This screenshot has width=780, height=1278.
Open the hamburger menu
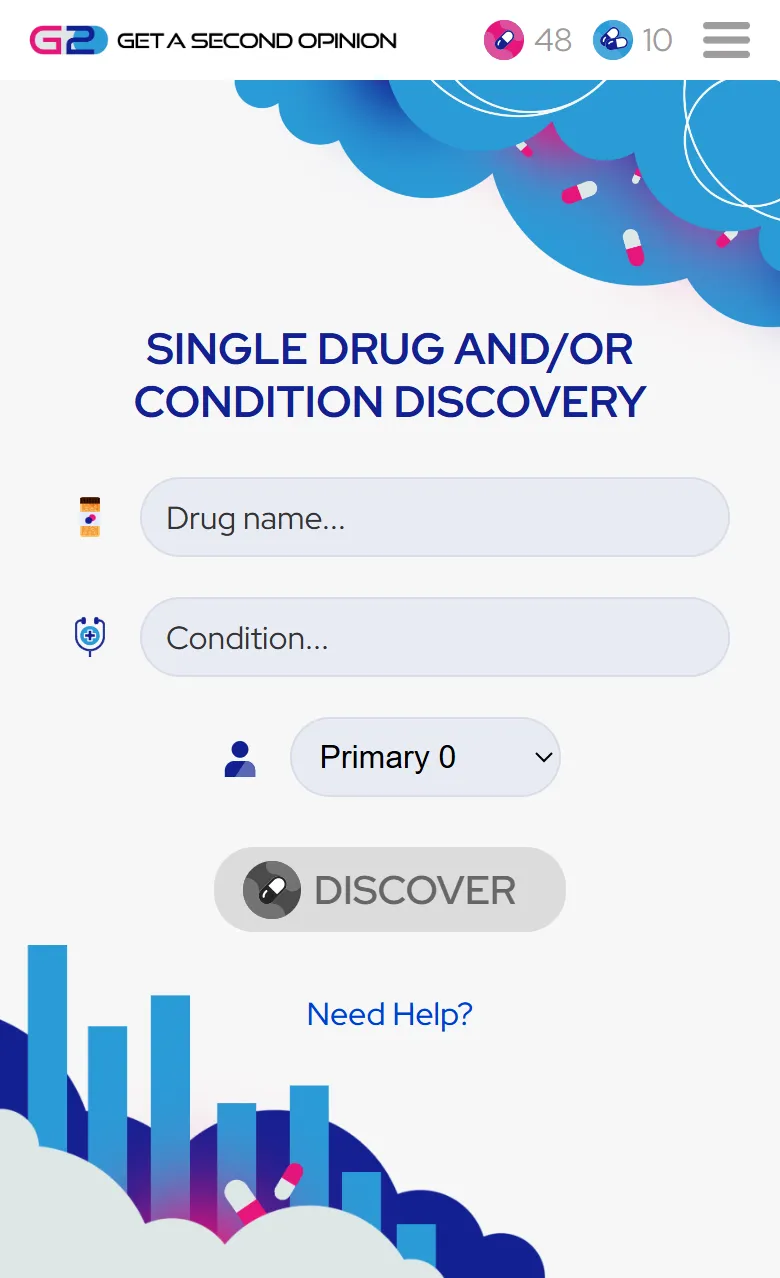(x=726, y=40)
